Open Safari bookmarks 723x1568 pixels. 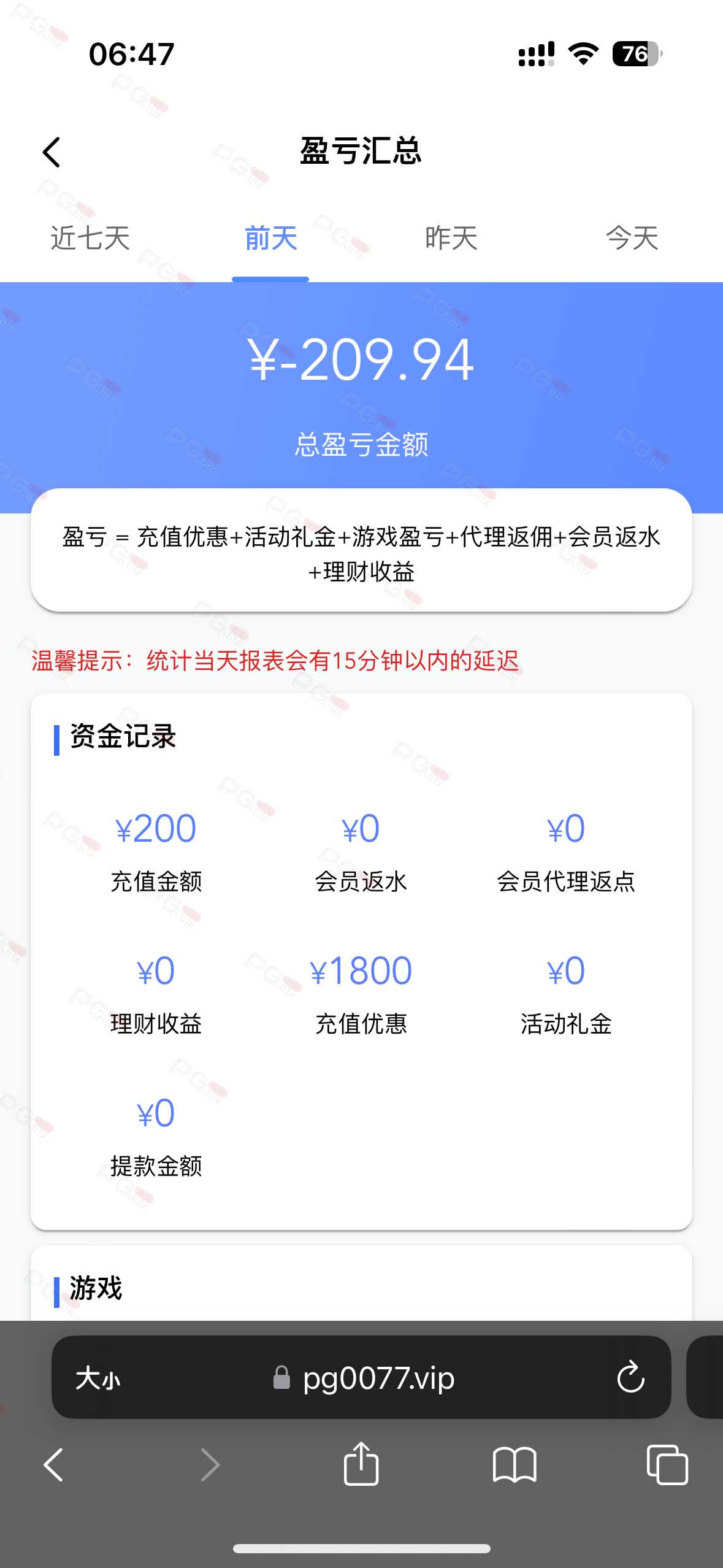pyautogui.click(x=515, y=1465)
